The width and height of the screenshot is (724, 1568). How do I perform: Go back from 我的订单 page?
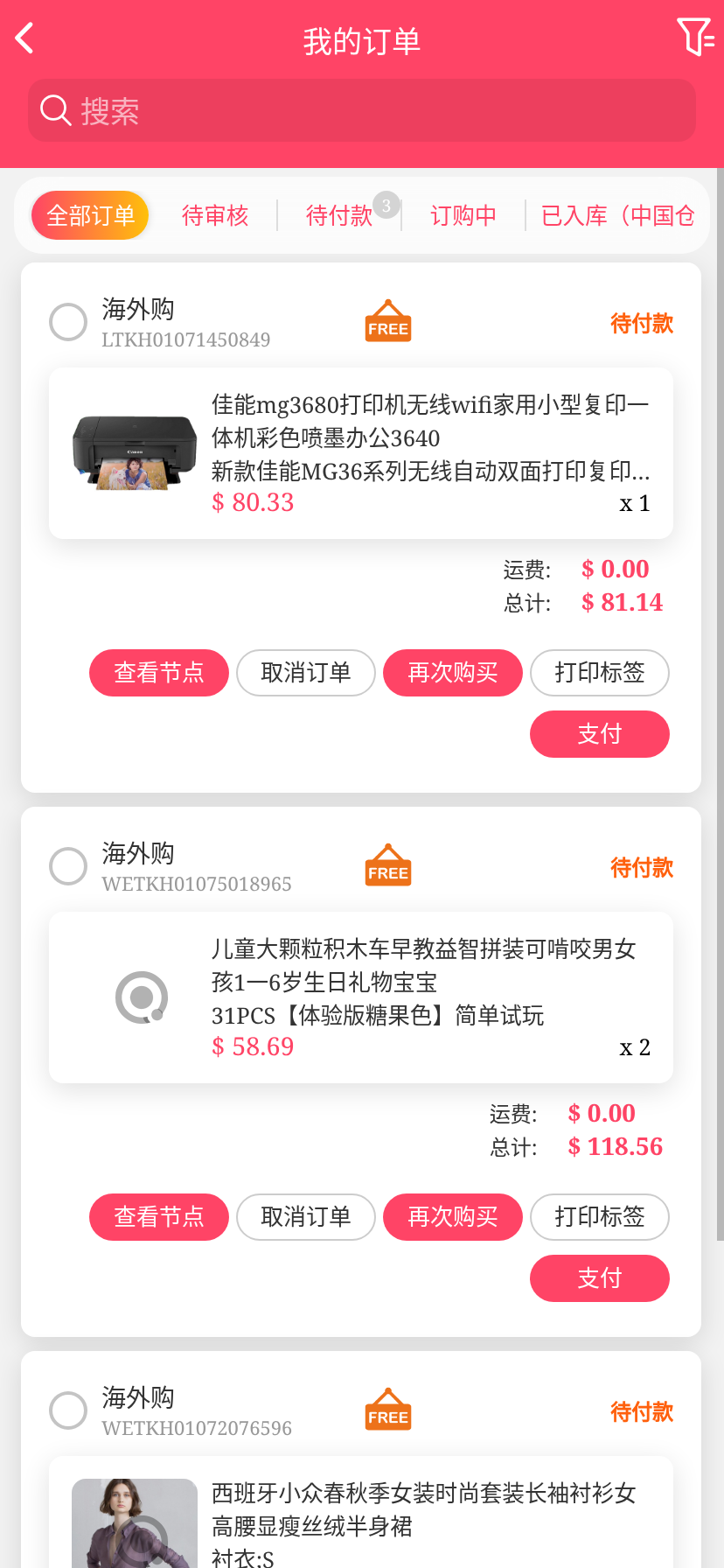(24, 38)
